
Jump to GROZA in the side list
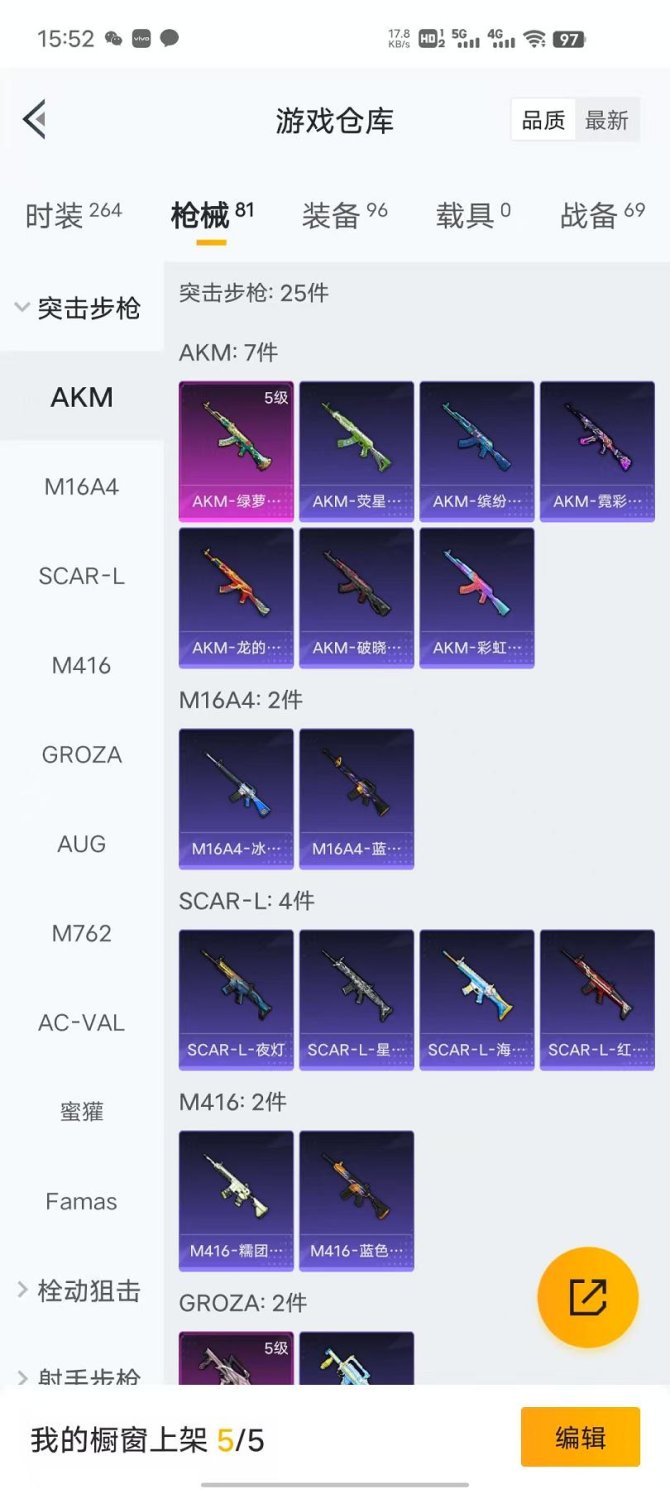81,755
